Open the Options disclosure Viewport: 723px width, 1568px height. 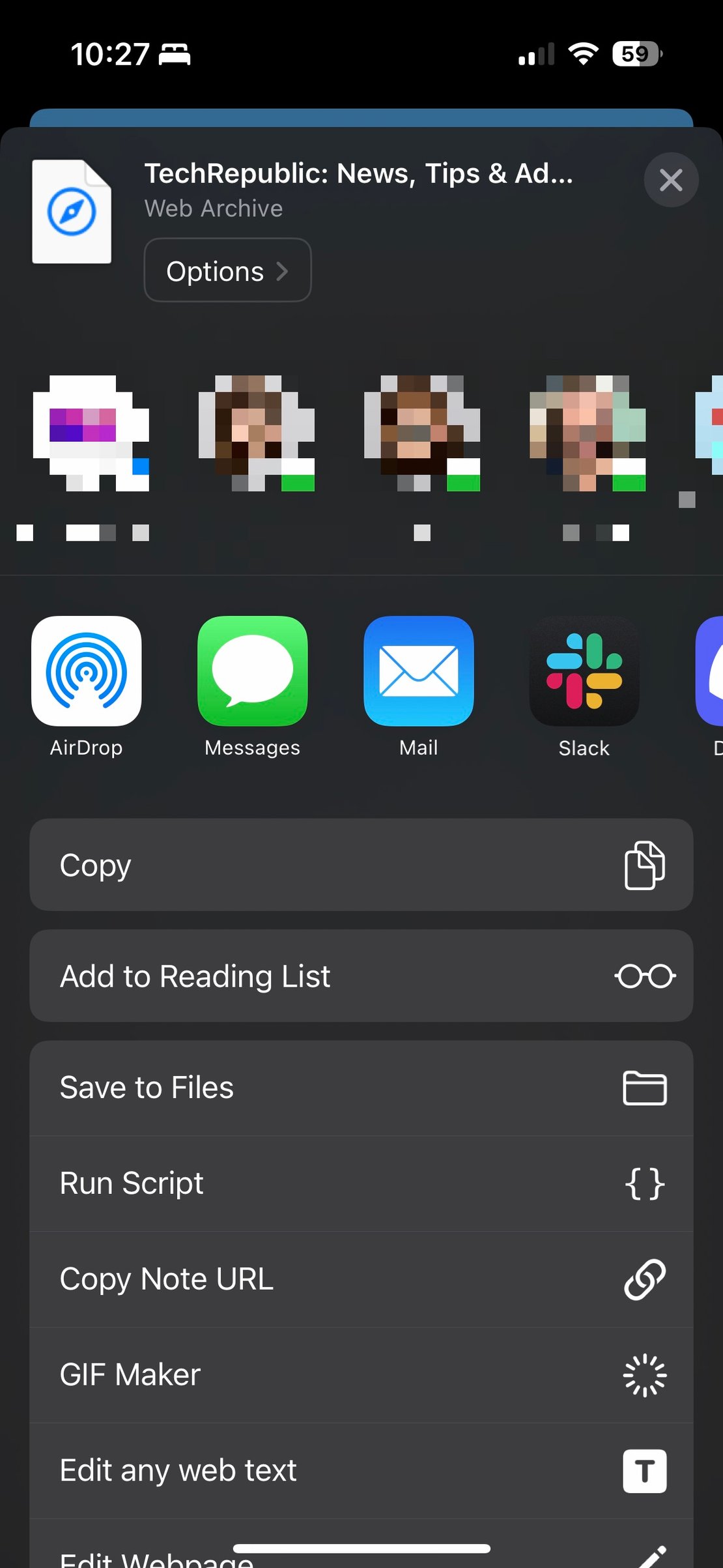227,270
